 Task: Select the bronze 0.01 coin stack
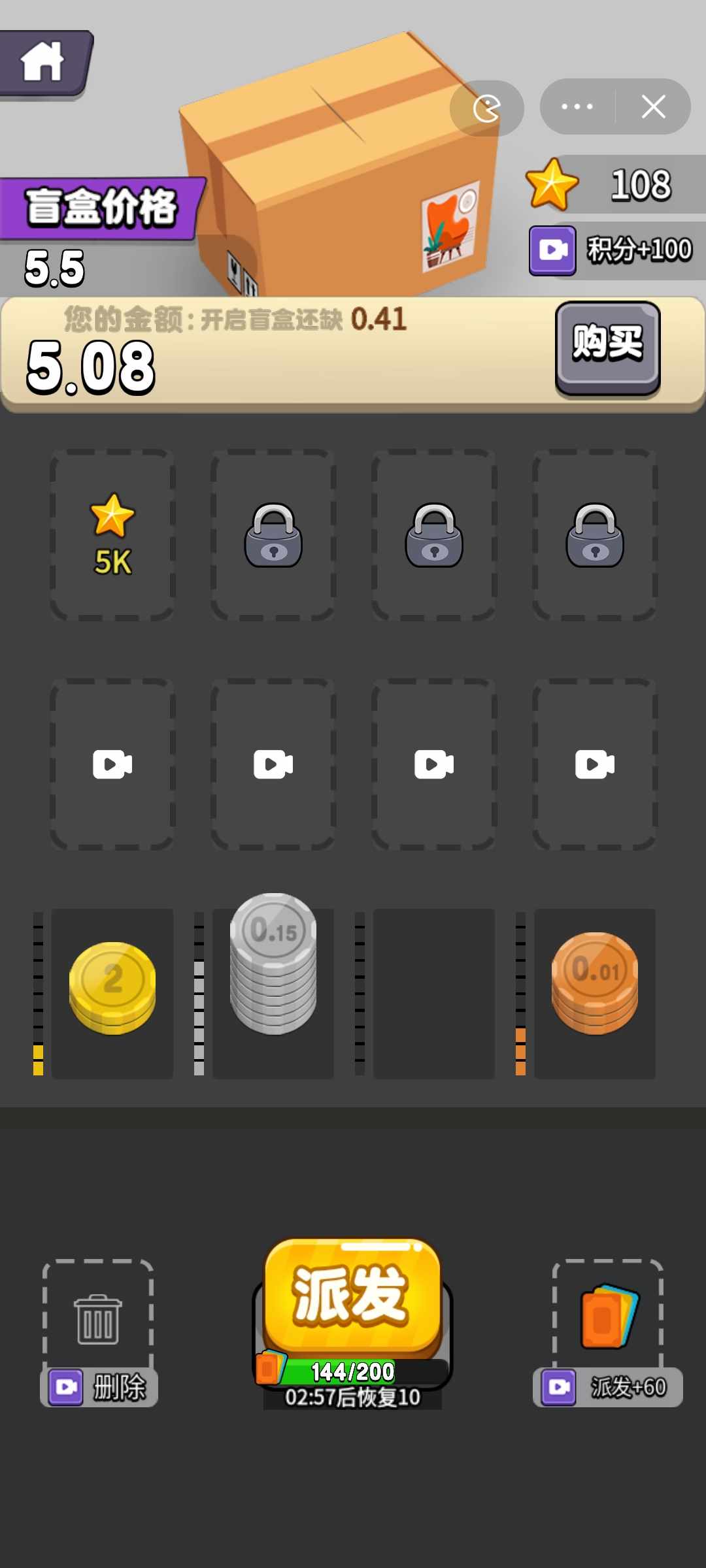click(595, 983)
